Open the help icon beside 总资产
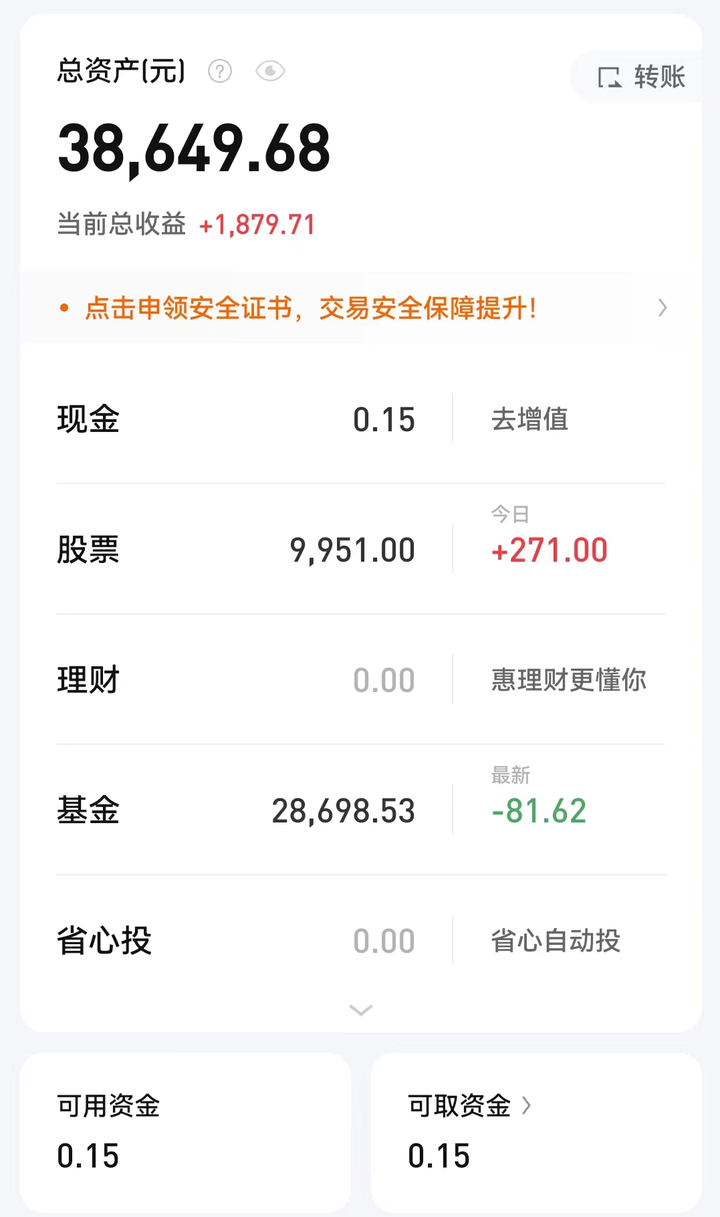This screenshot has height=1217, width=720. 220,71
